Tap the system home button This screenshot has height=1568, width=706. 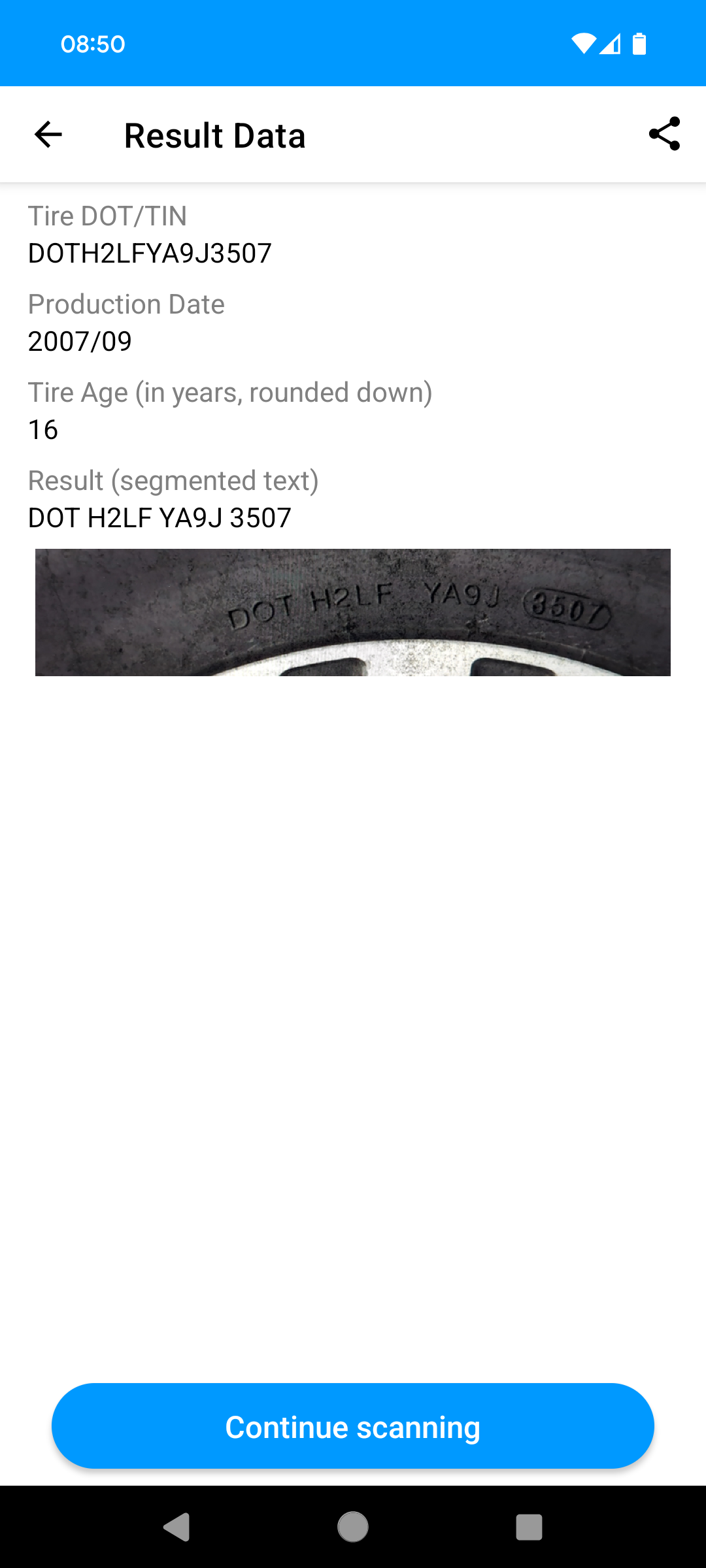pyautogui.click(x=353, y=1527)
